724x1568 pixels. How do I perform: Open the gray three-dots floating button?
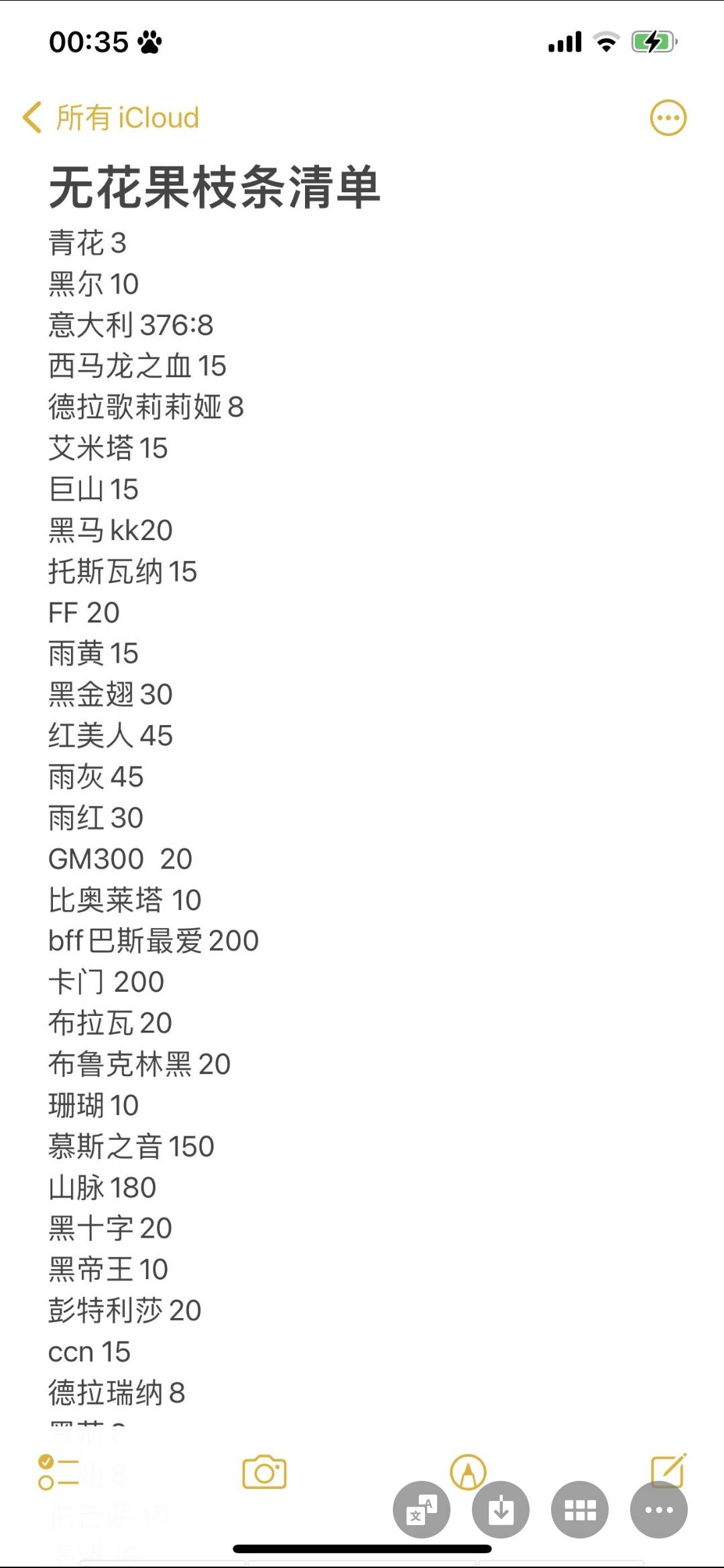pyautogui.click(x=659, y=1510)
